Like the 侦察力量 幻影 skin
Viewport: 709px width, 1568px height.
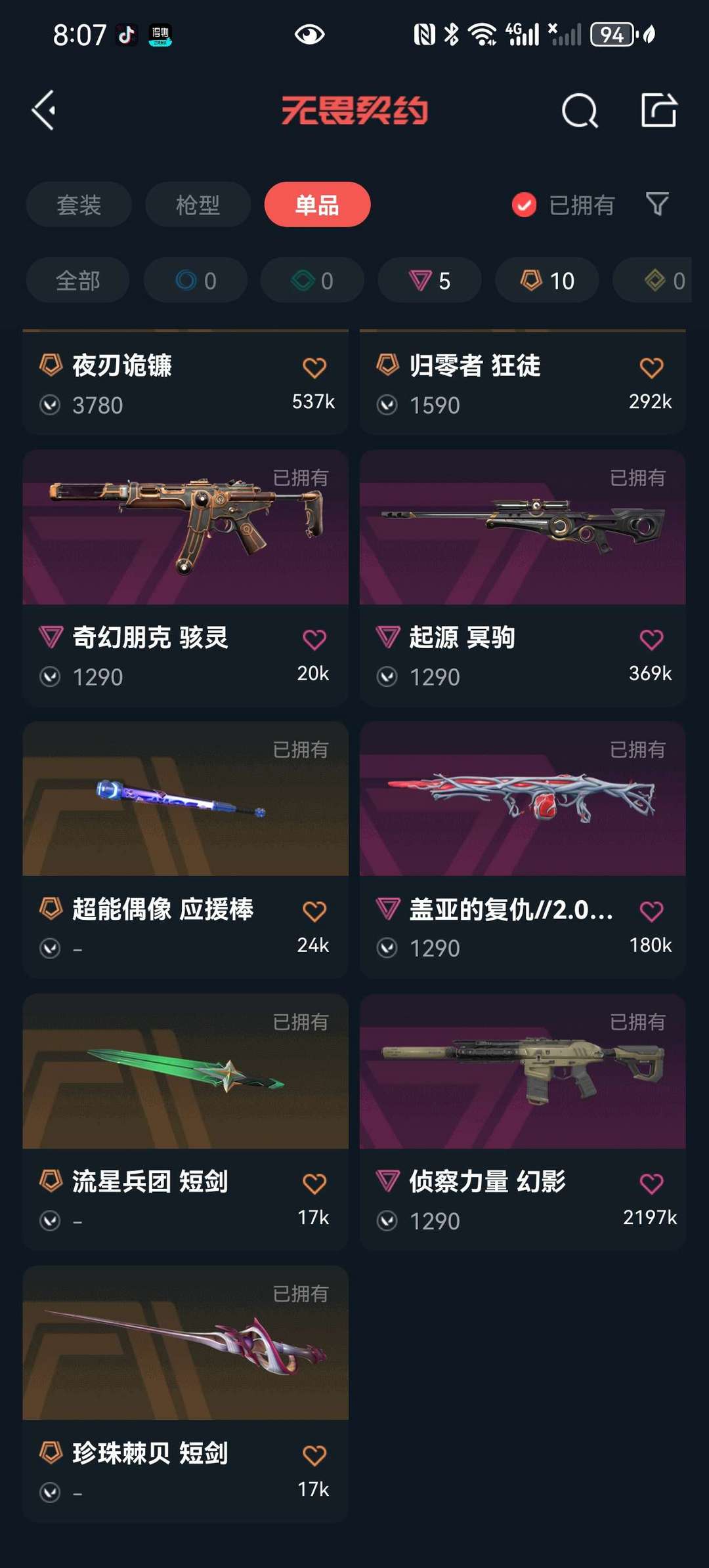(651, 1184)
